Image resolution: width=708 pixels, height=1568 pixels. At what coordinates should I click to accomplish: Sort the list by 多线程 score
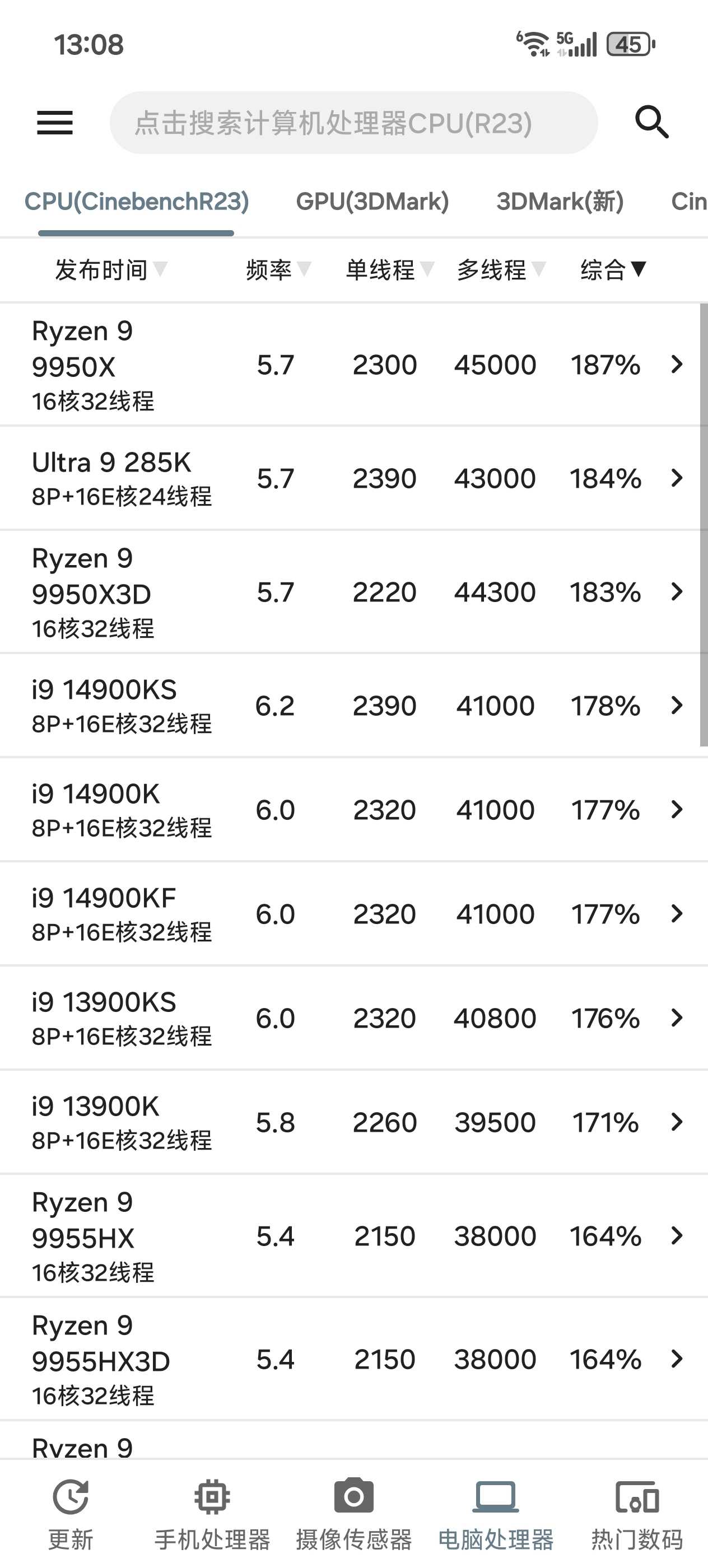[x=500, y=269]
